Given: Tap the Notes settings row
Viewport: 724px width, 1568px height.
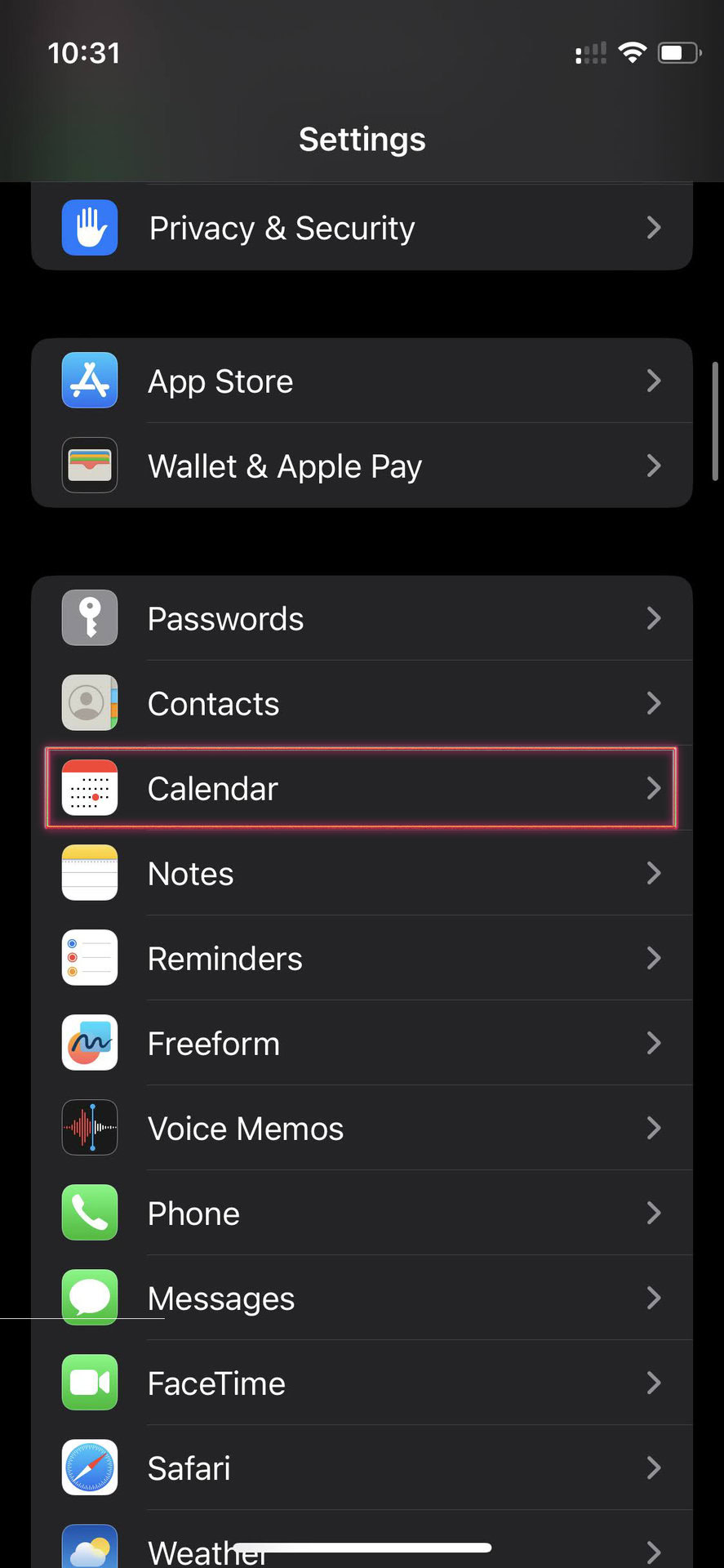Looking at the screenshot, I should (362, 874).
